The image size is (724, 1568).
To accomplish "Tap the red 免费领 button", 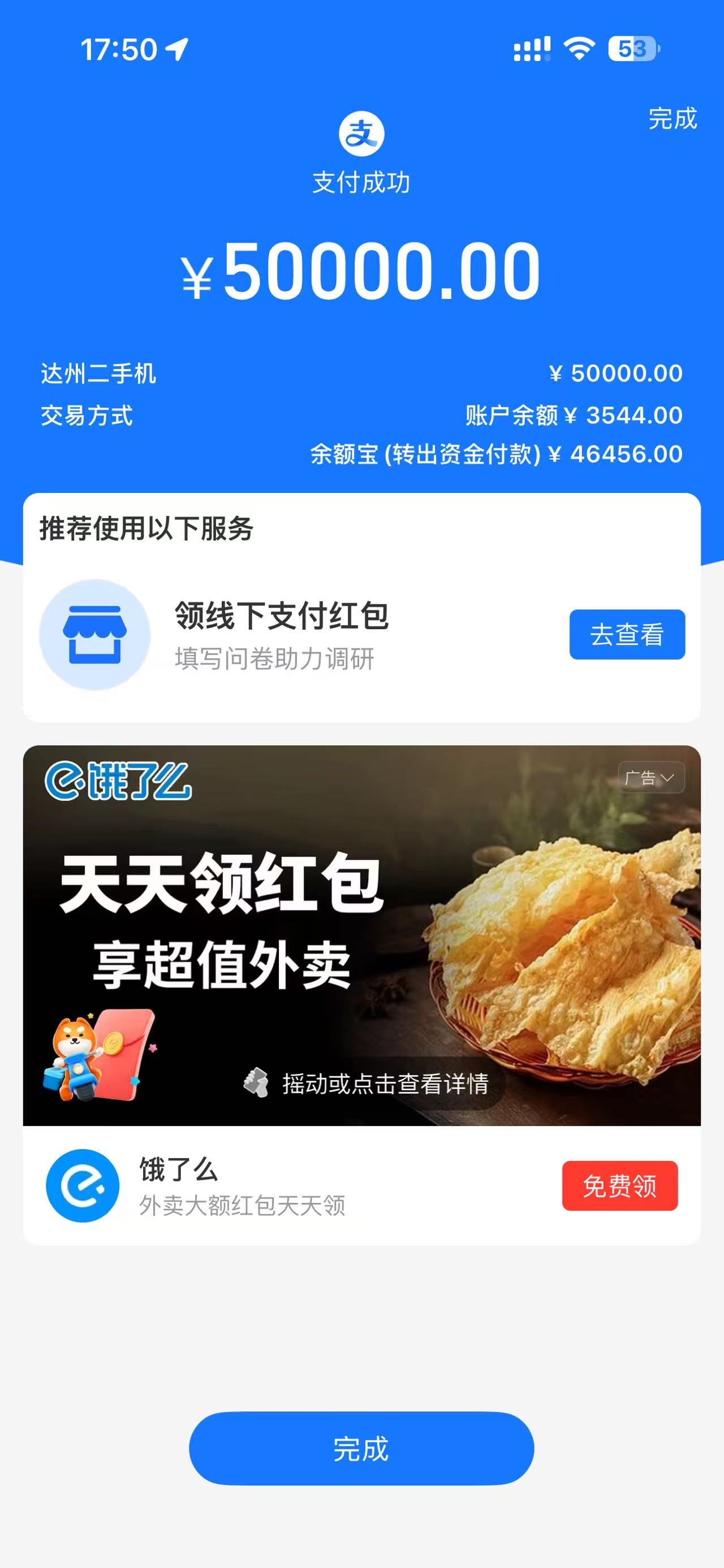I will tap(619, 1186).
